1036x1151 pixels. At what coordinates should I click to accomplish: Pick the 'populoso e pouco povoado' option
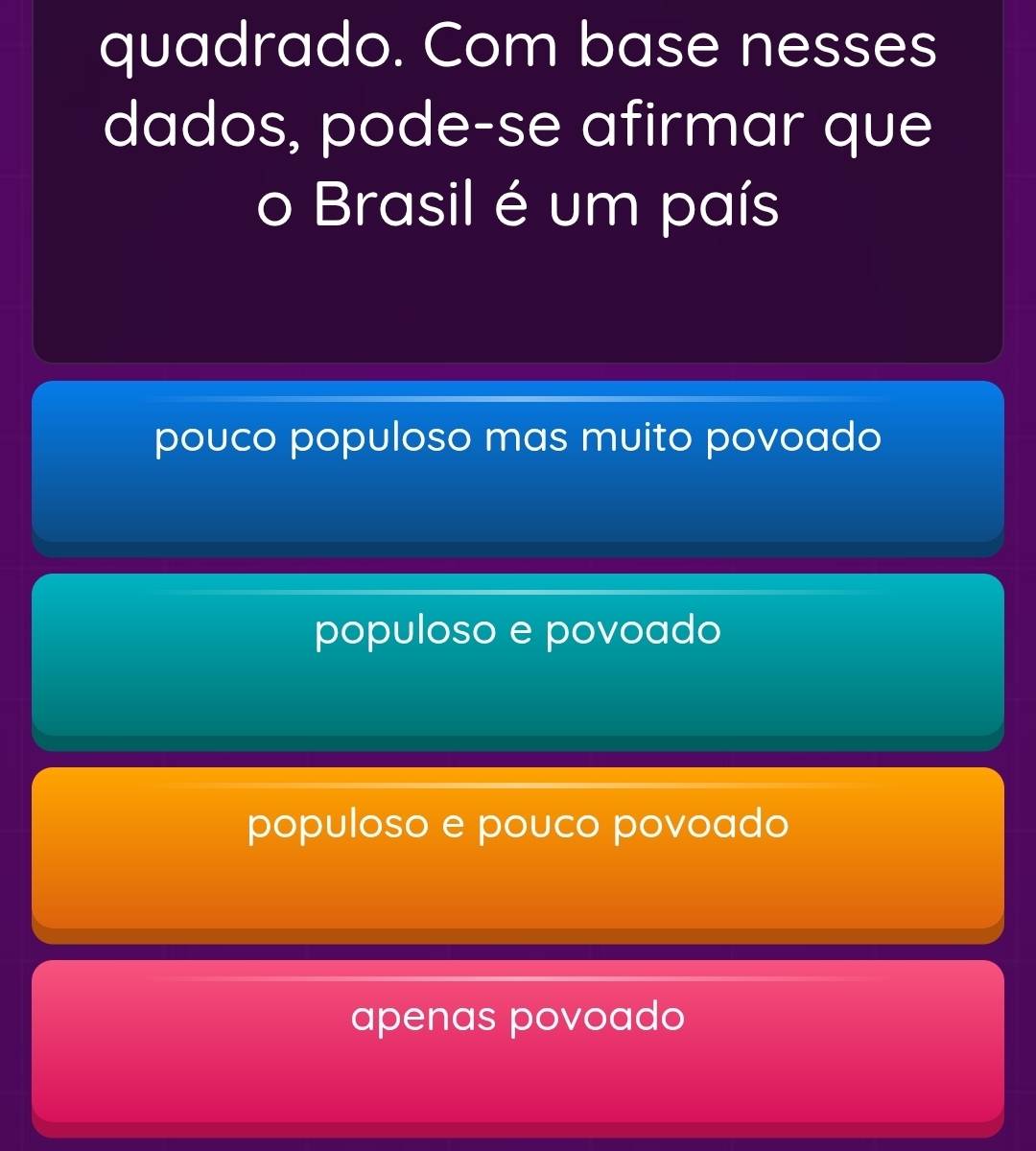(518, 848)
